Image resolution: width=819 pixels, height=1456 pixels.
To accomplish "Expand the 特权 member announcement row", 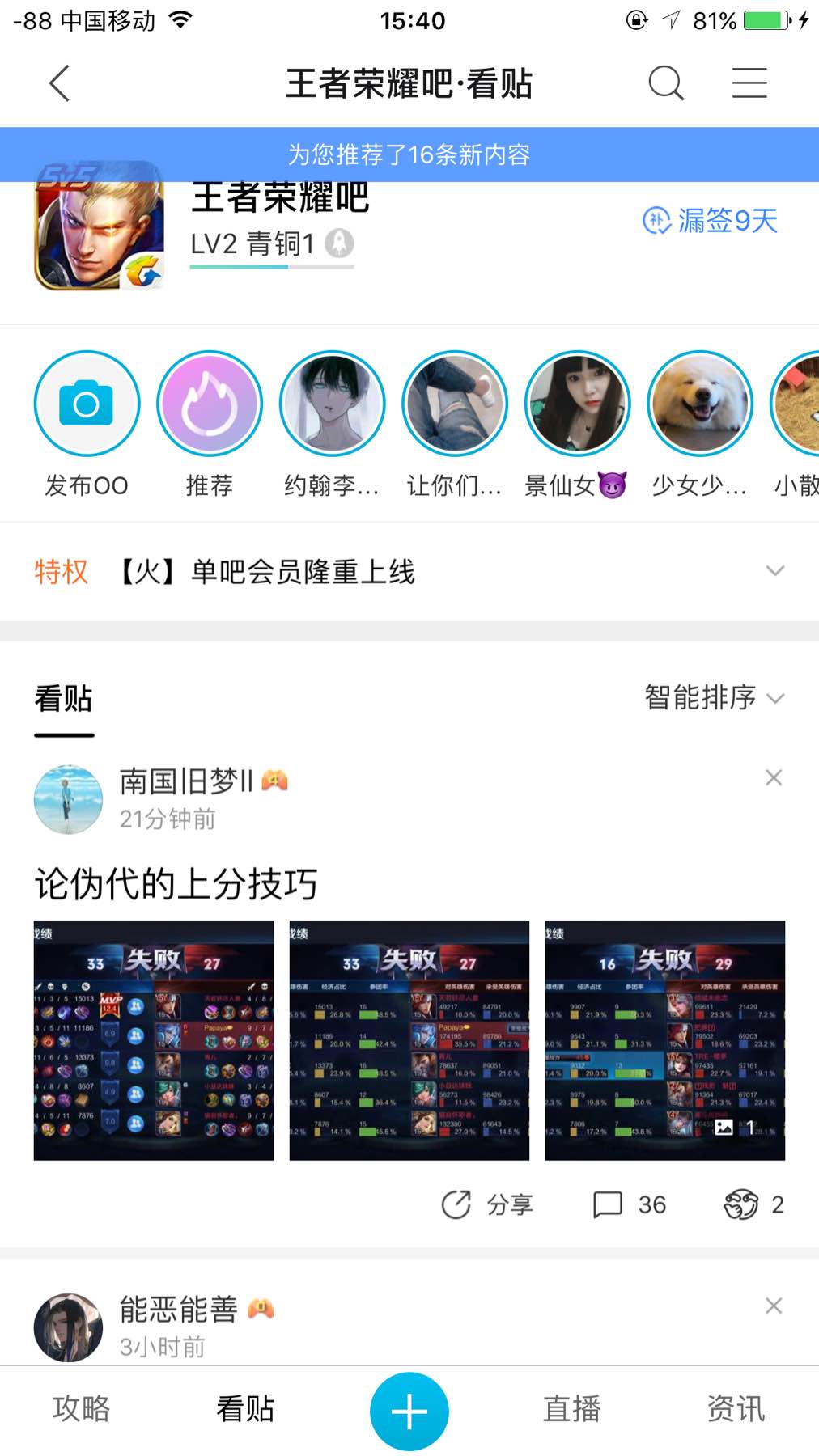I will point(409,572).
